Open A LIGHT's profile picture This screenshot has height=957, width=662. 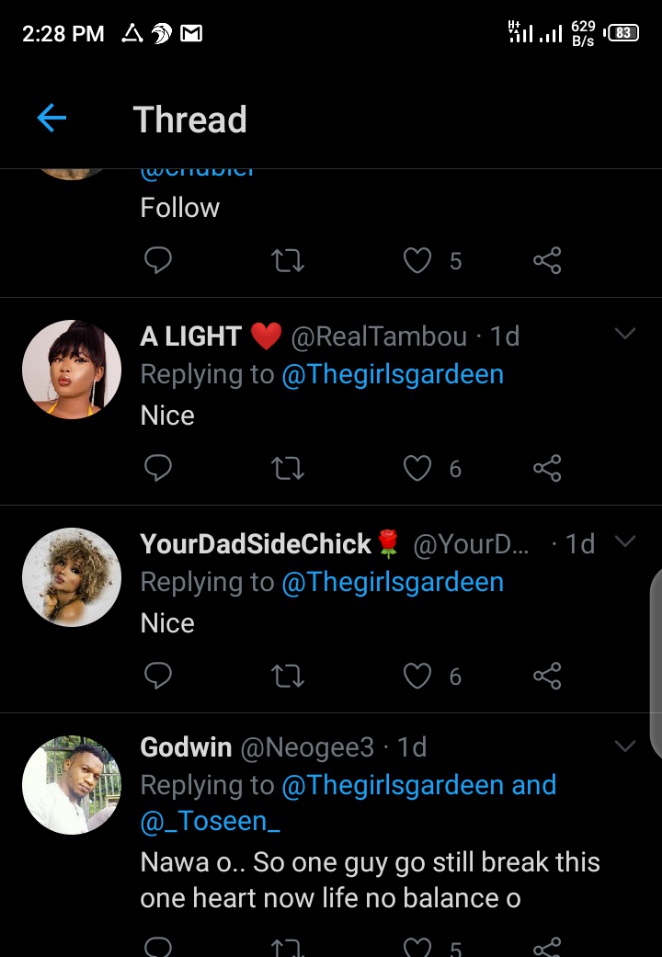72,369
